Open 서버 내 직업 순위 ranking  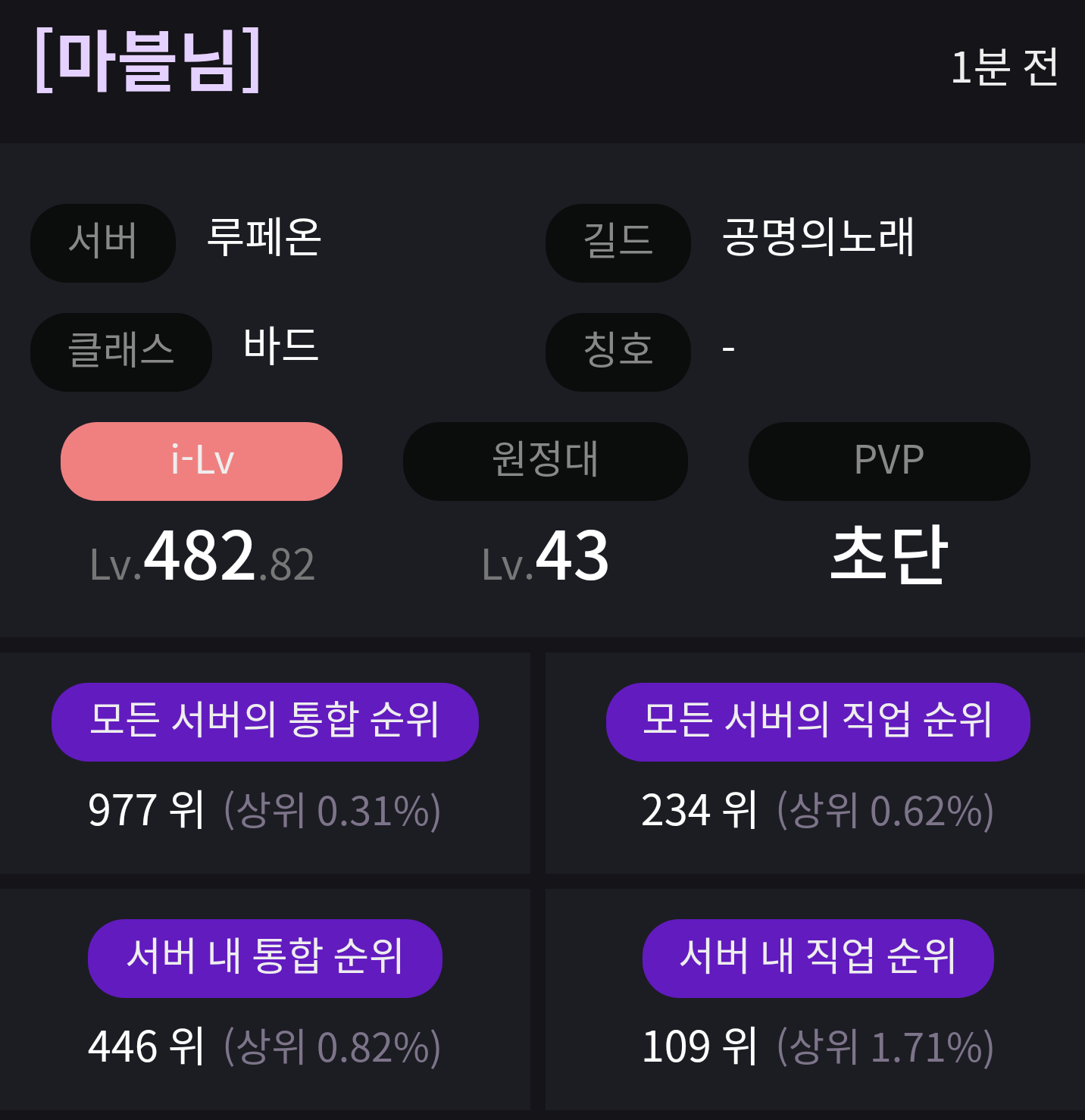818,958
